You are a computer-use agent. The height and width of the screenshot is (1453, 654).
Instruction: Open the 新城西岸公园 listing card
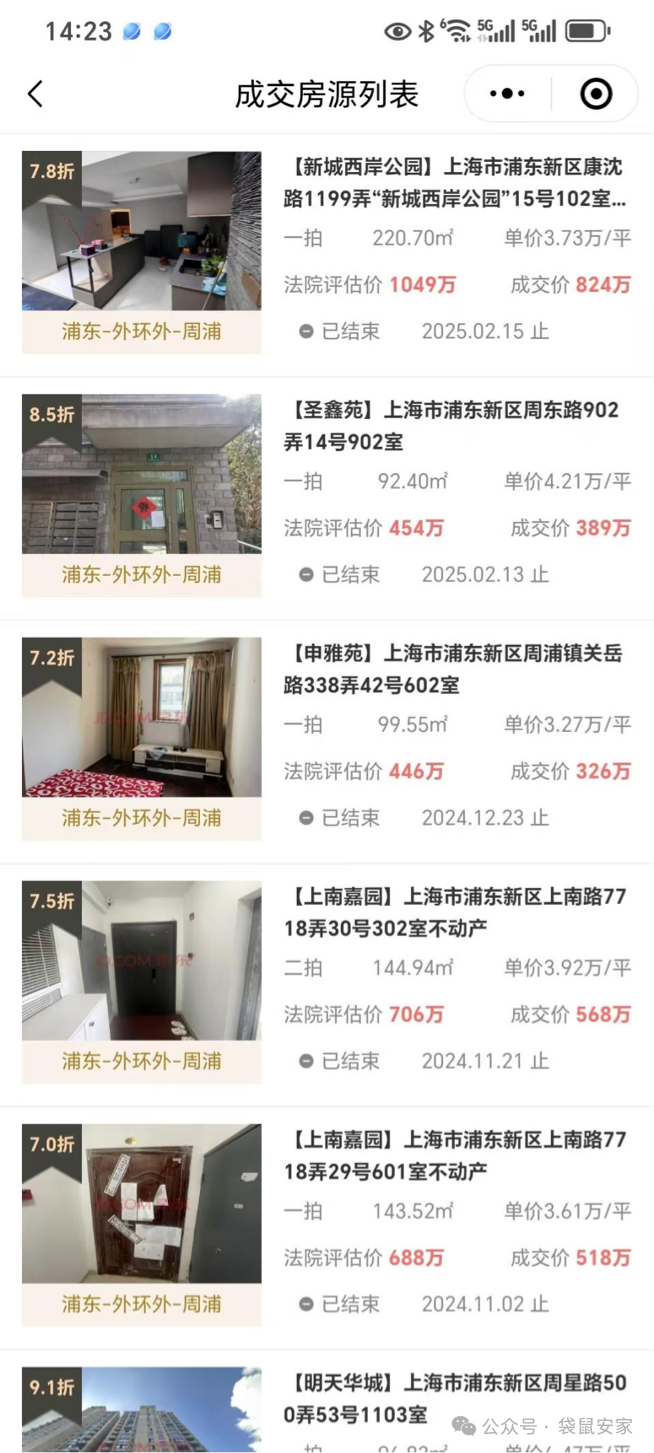click(x=455, y=182)
